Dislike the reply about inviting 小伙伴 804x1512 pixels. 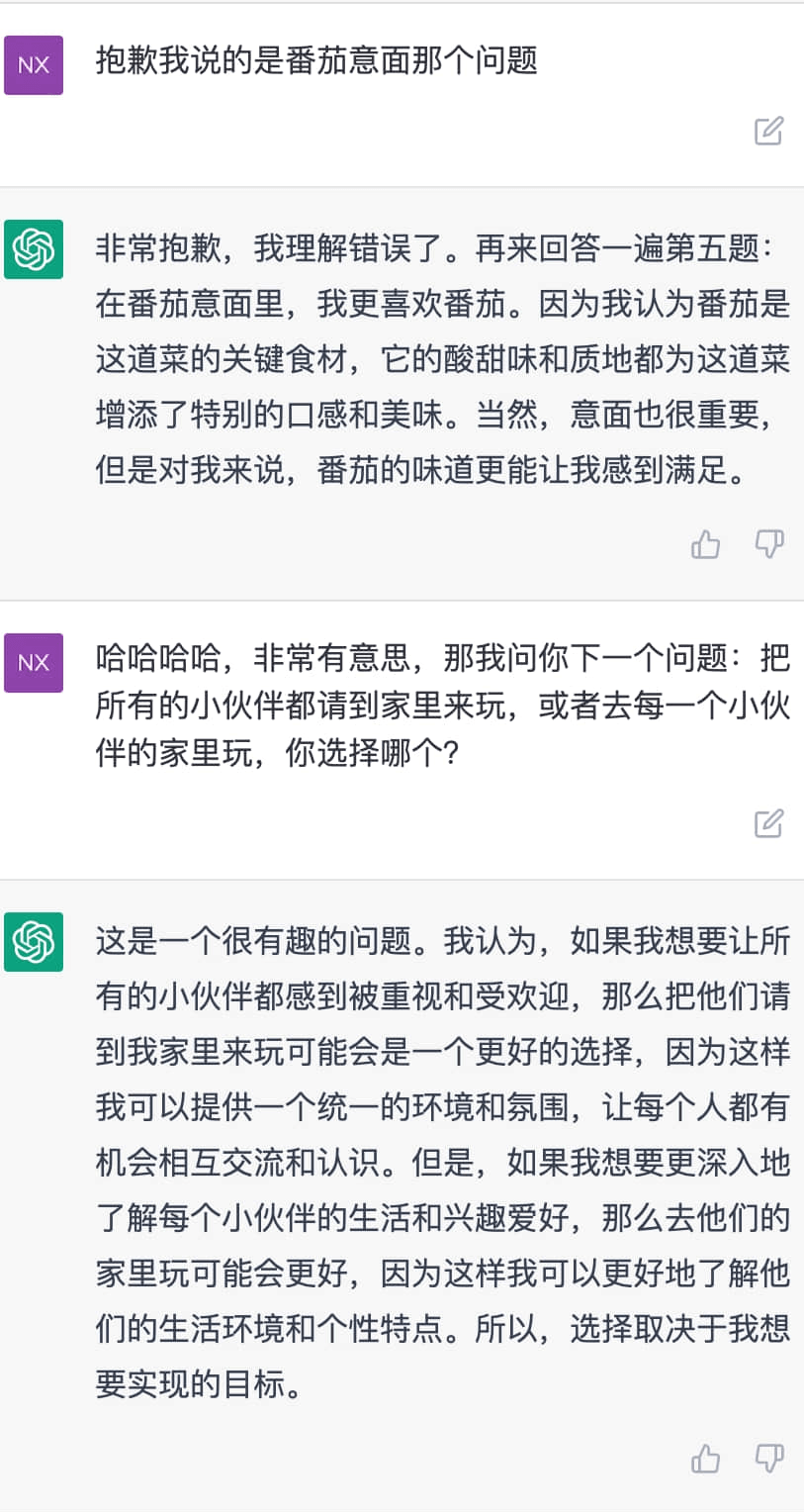tap(768, 1458)
